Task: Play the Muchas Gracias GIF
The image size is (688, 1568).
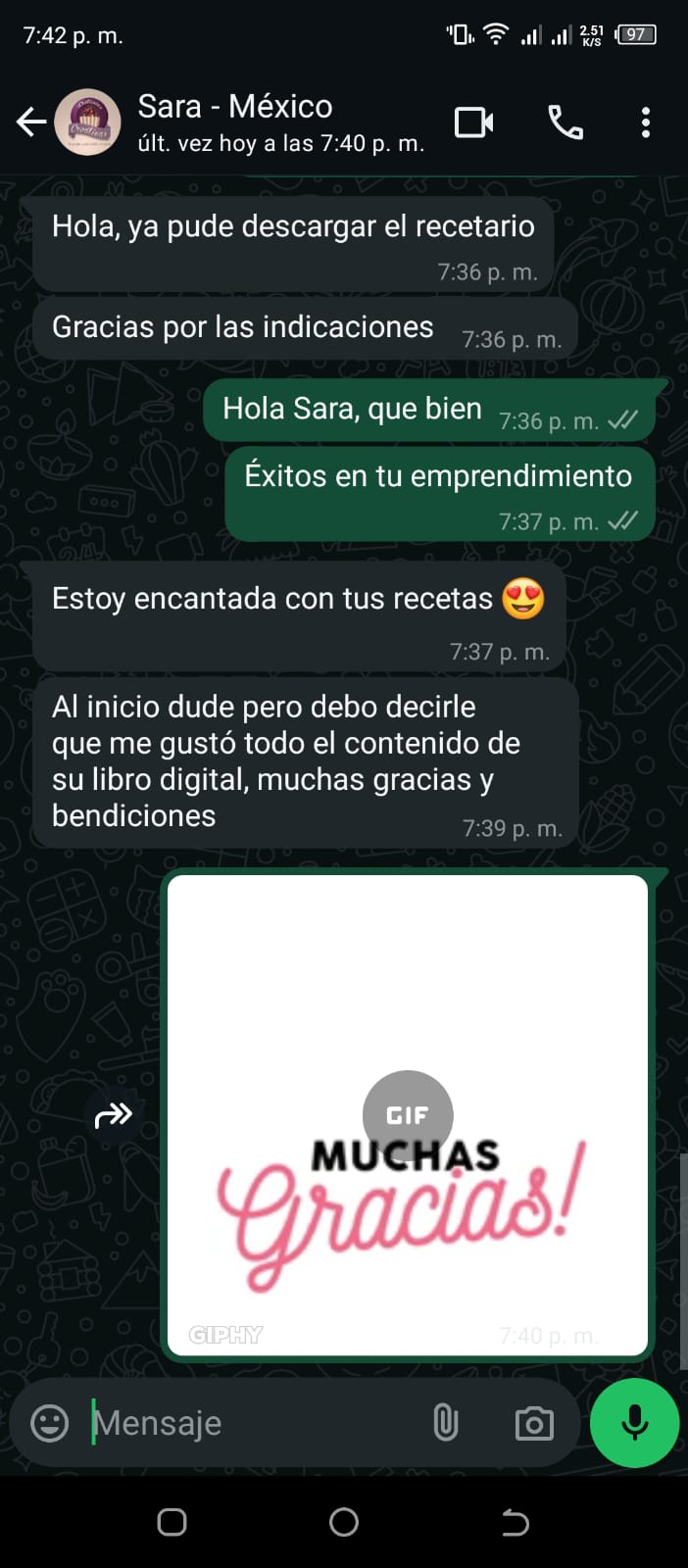Action: [407, 1115]
